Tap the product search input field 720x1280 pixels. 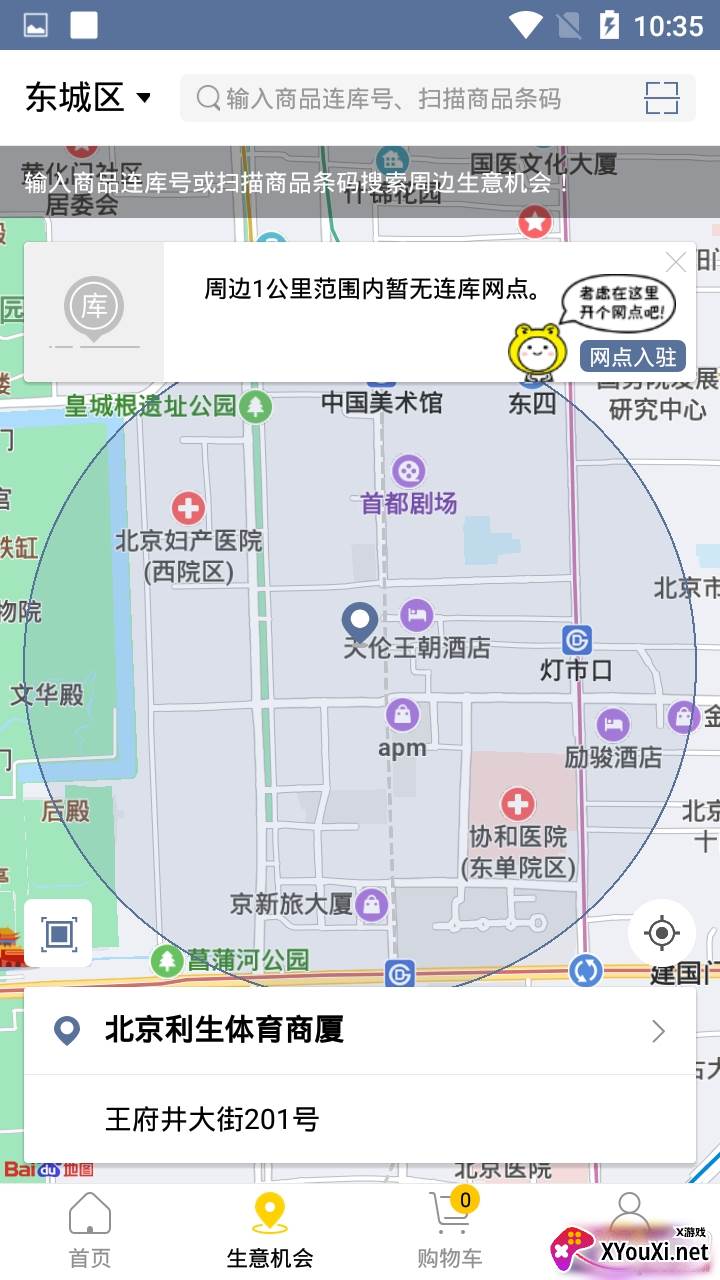(410, 98)
